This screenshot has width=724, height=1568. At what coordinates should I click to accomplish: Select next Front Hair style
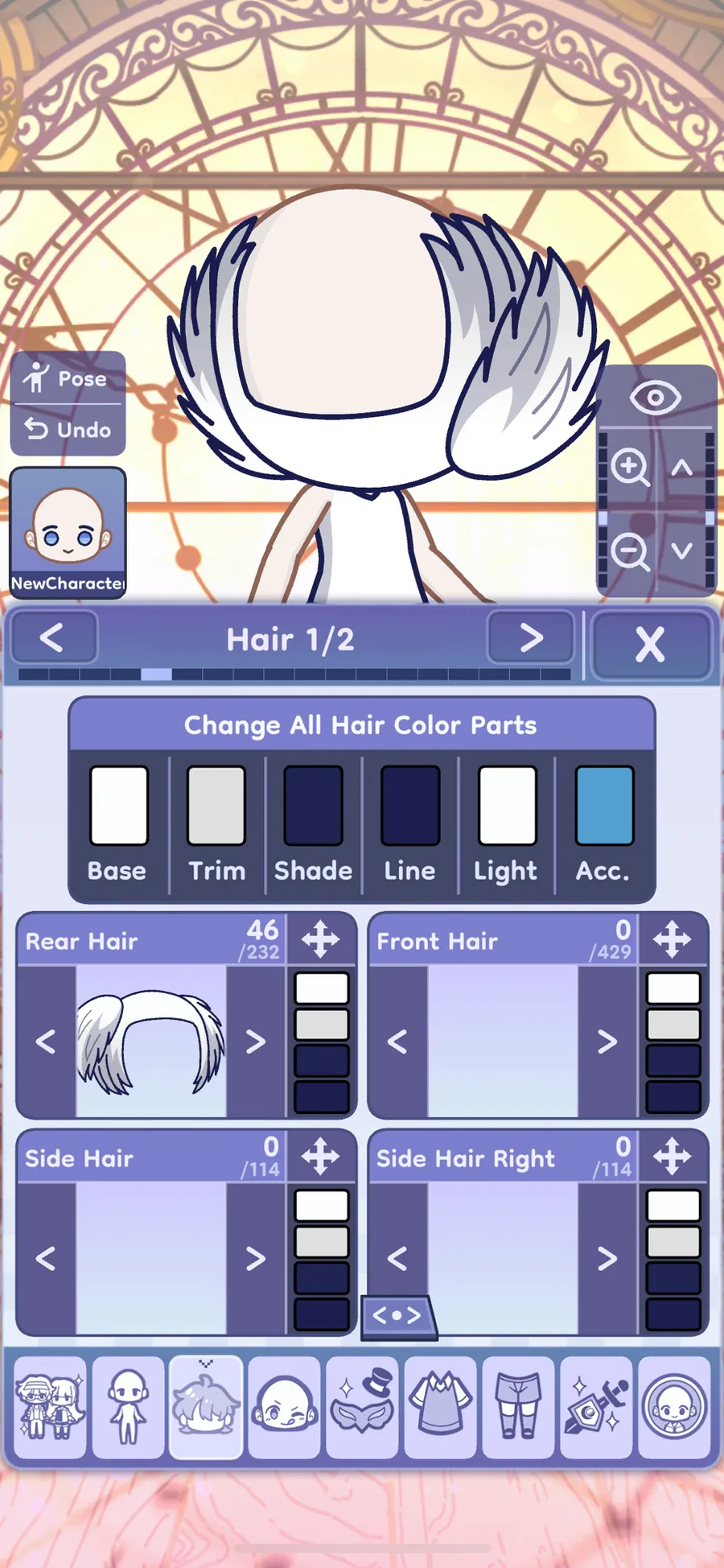pyautogui.click(x=607, y=1042)
